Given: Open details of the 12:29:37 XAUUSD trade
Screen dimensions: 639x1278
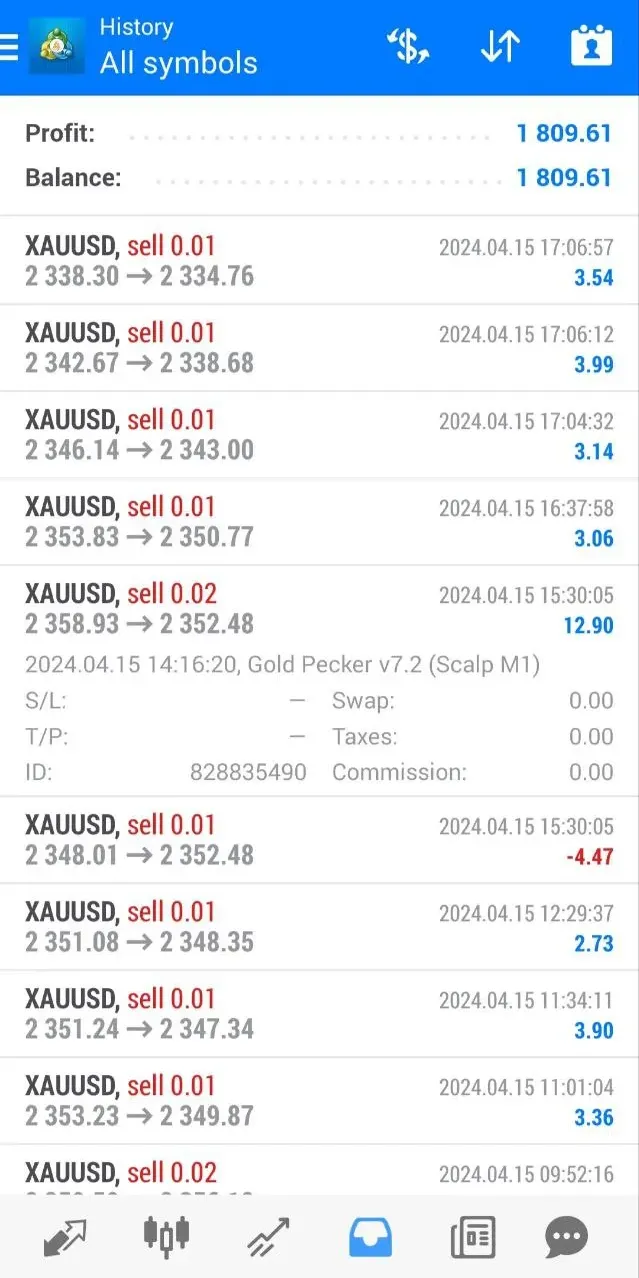Looking at the screenshot, I should [319, 927].
